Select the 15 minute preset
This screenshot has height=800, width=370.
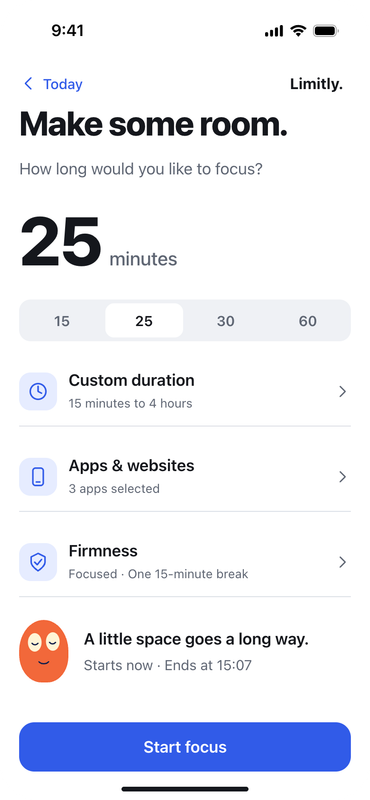pos(62,321)
